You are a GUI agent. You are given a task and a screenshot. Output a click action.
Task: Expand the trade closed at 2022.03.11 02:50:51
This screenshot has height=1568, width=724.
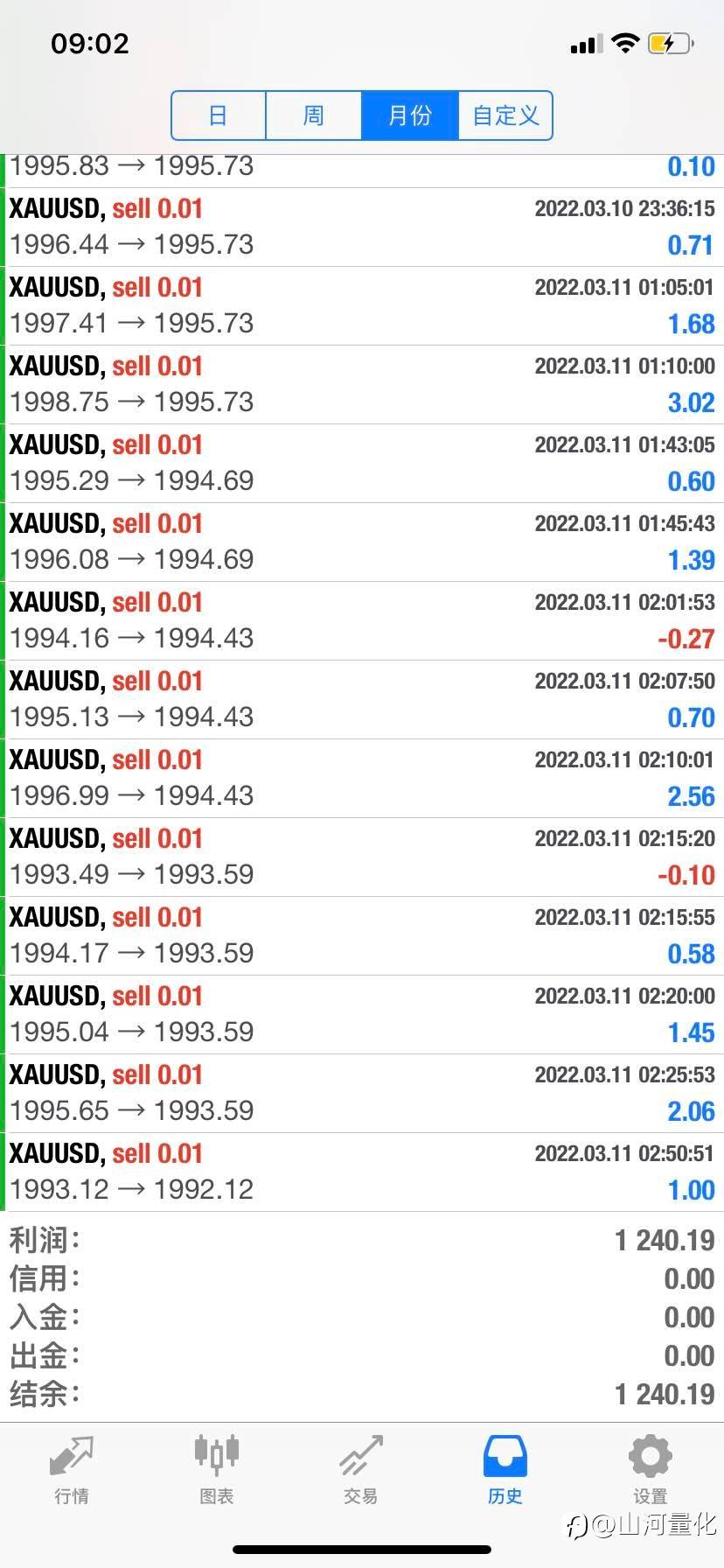click(362, 1172)
